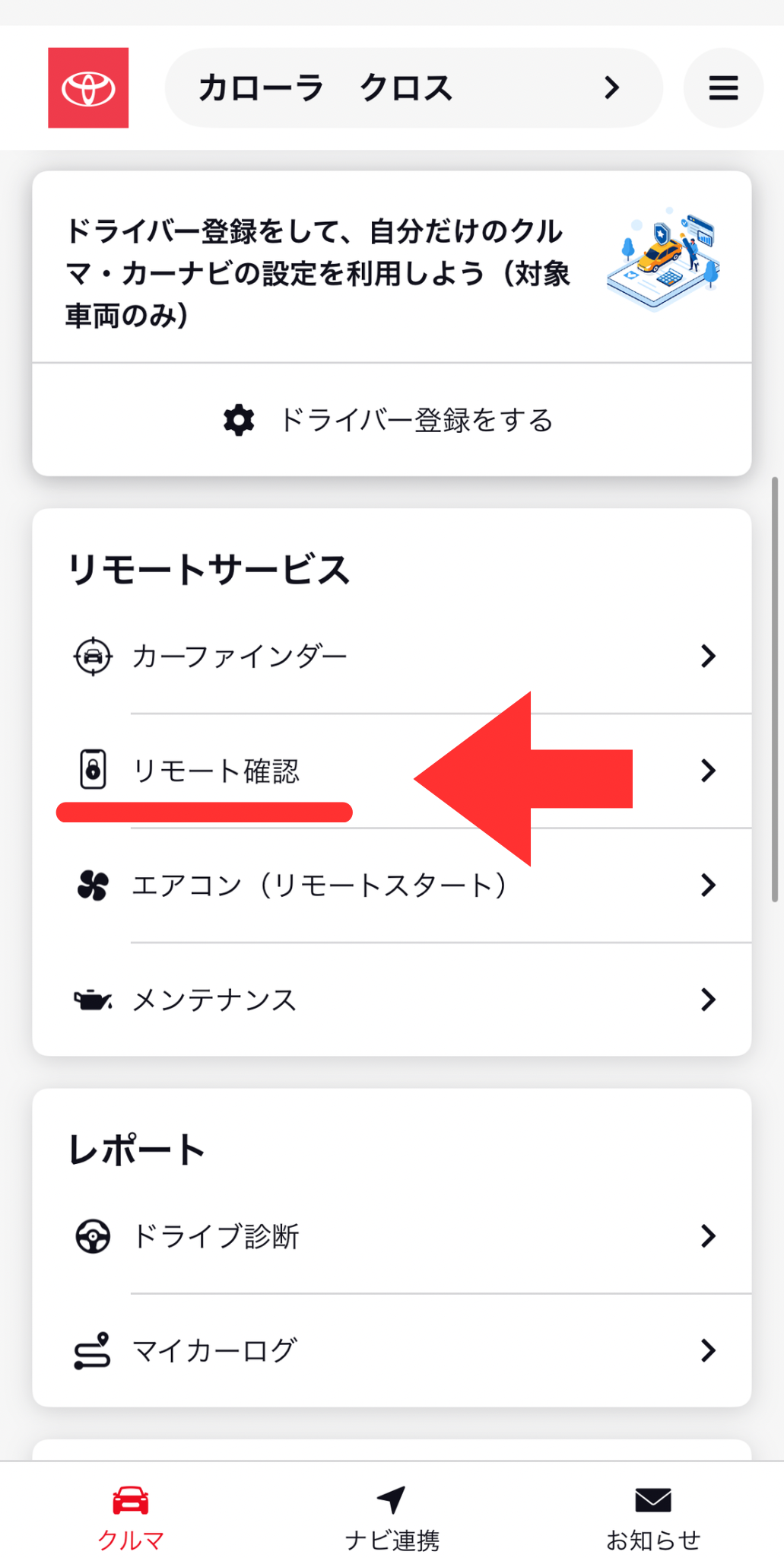Click the route icon beside マイカーログ
Screen dimensions: 784x1558
click(x=92, y=1350)
